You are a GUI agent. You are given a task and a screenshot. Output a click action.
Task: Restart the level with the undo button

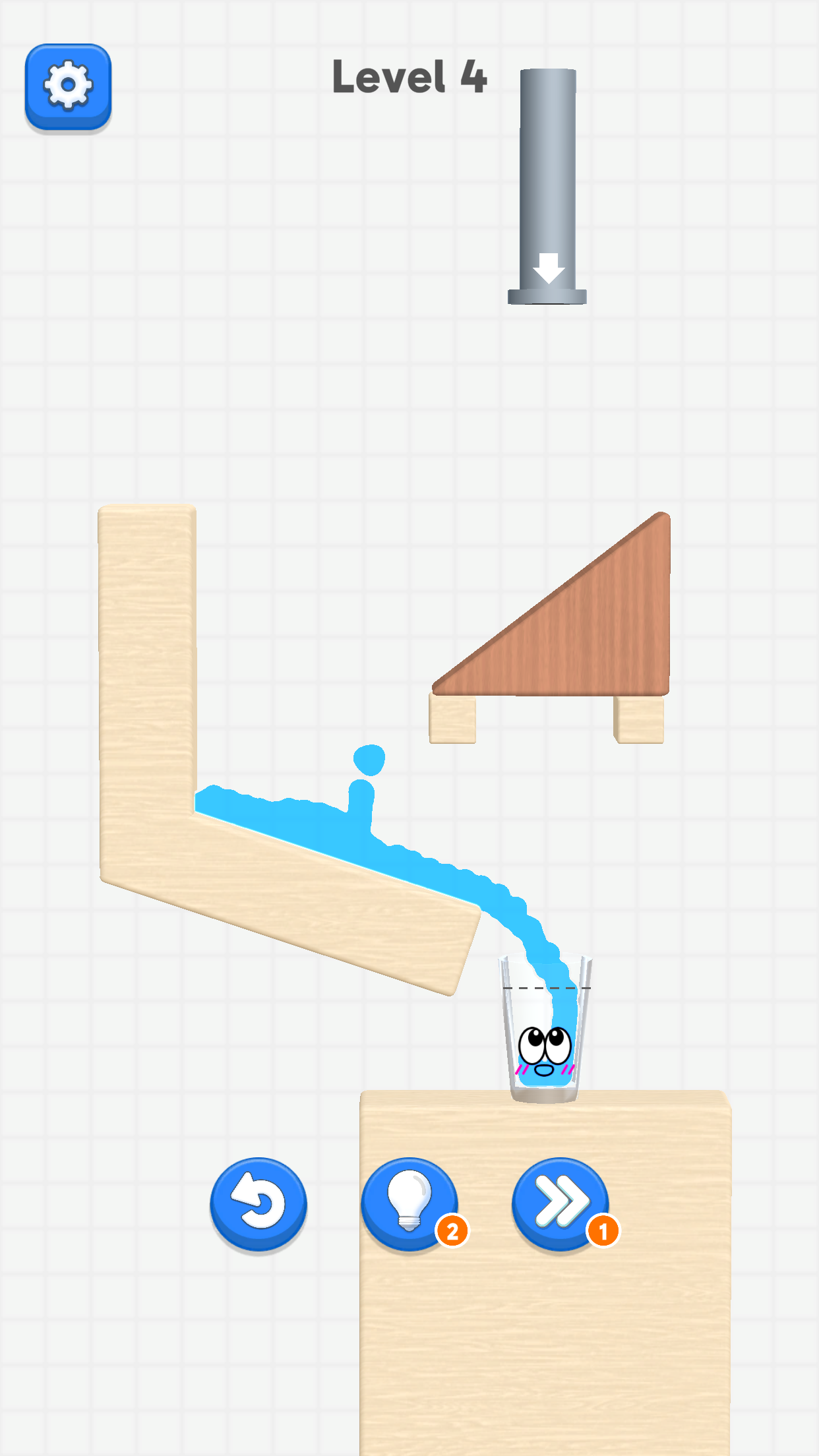pos(258,1203)
